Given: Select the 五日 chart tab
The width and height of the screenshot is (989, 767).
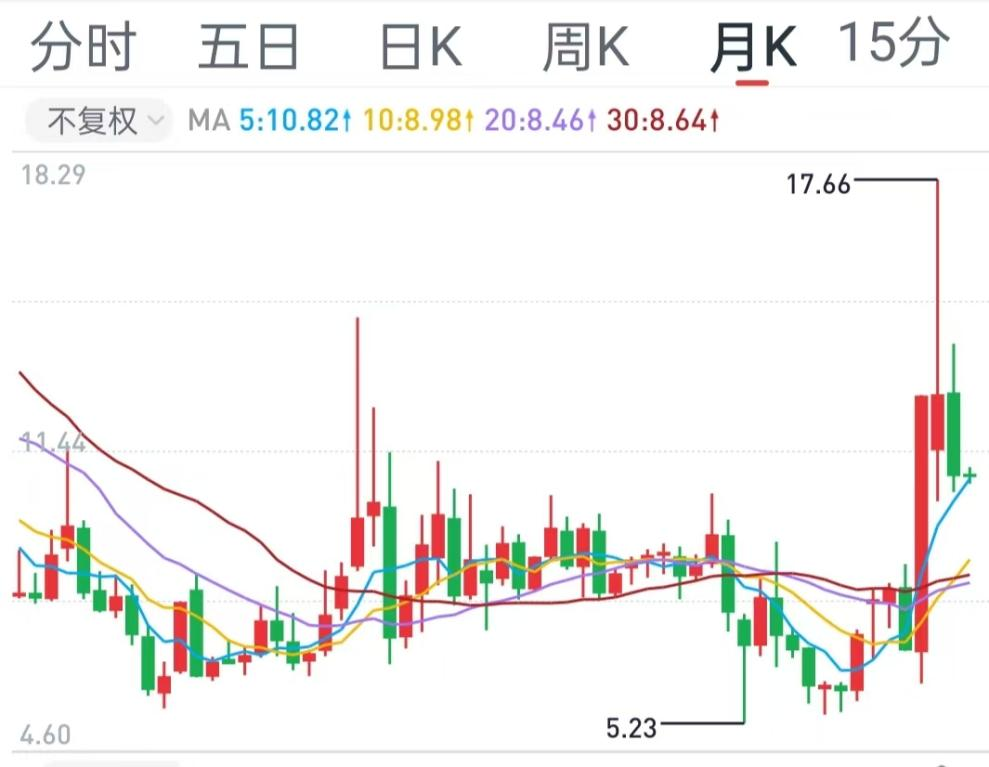Looking at the screenshot, I should 248,47.
